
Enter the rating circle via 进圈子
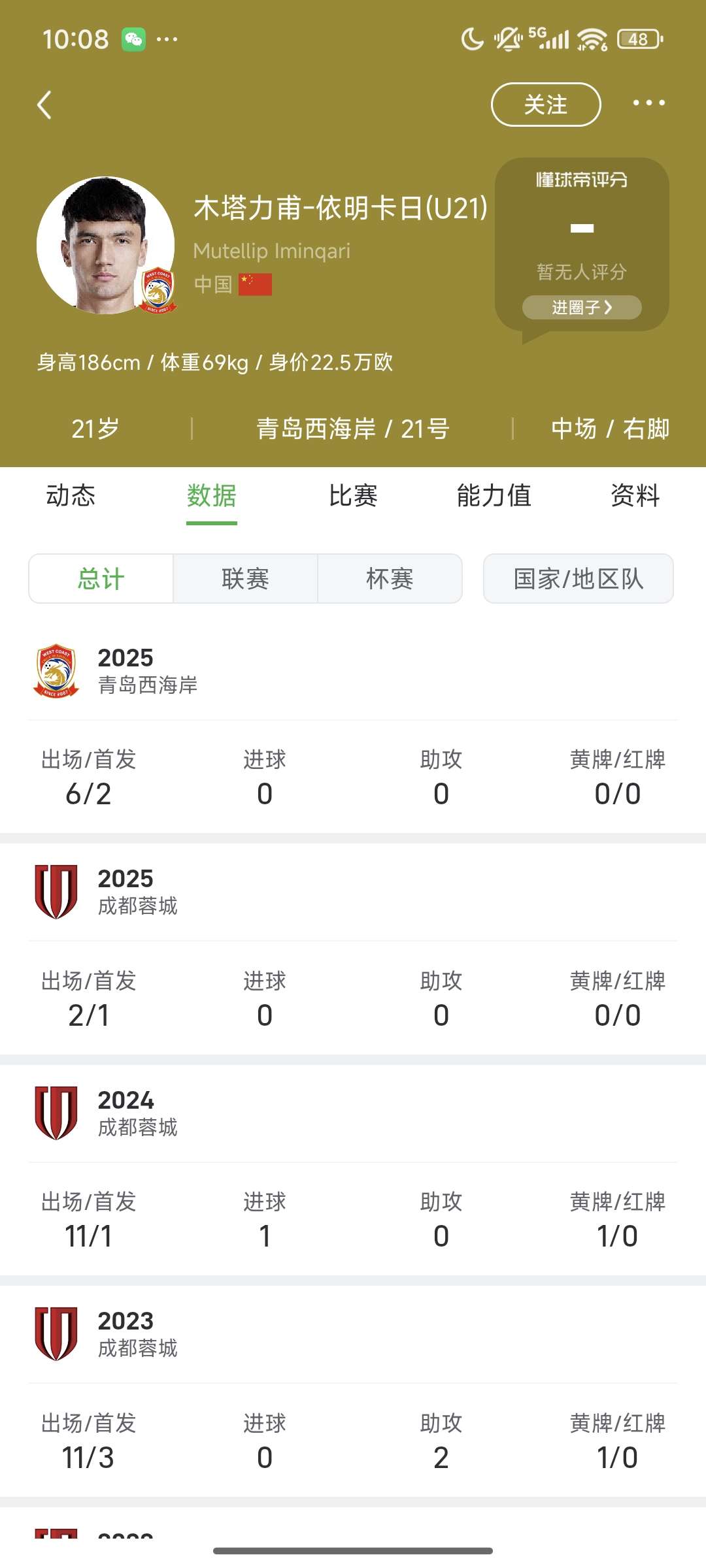click(x=582, y=307)
